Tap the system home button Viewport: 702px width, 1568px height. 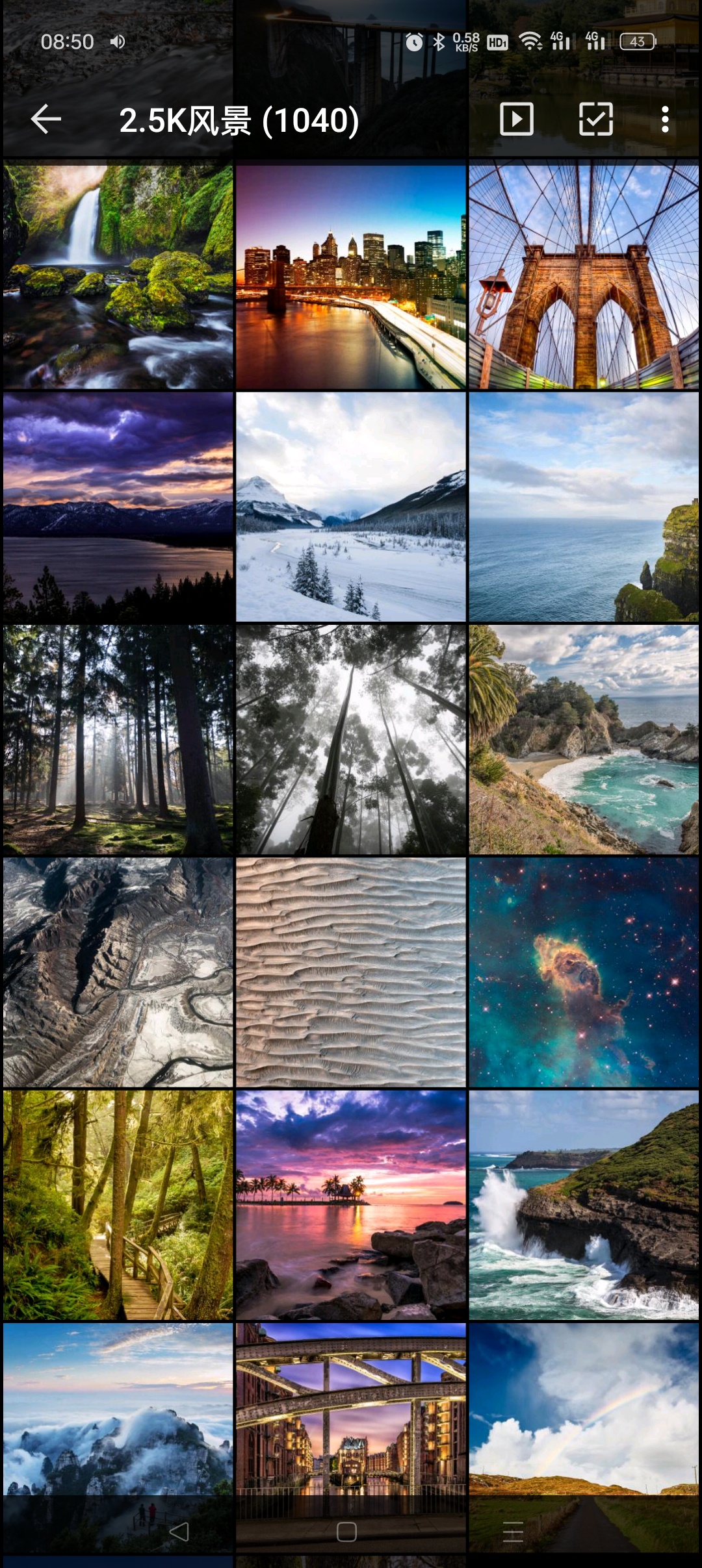pyautogui.click(x=346, y=1532)
